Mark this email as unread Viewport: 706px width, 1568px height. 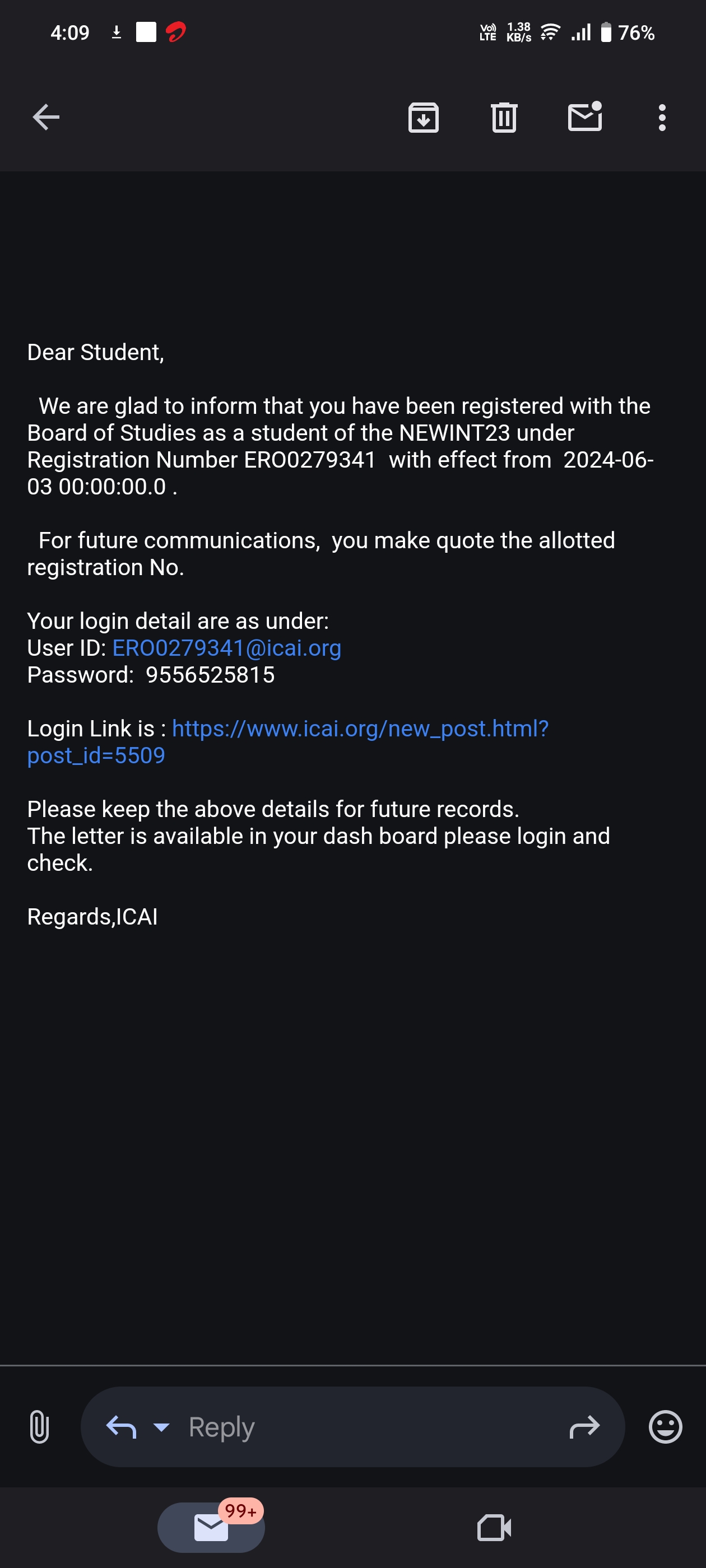pyautogui.click(x=585, y=117)
